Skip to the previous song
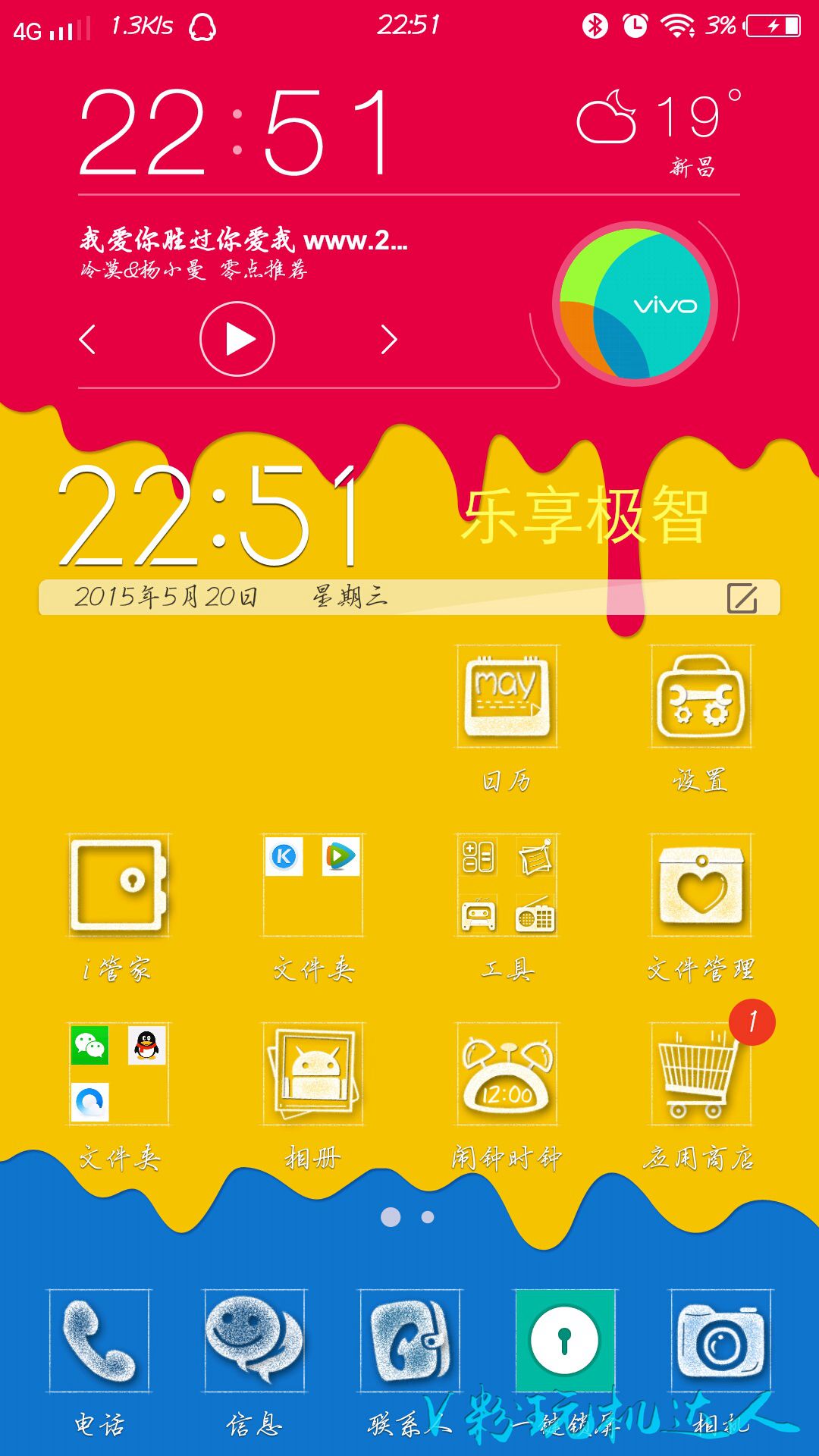819x1456 pixels. (88, 339)
